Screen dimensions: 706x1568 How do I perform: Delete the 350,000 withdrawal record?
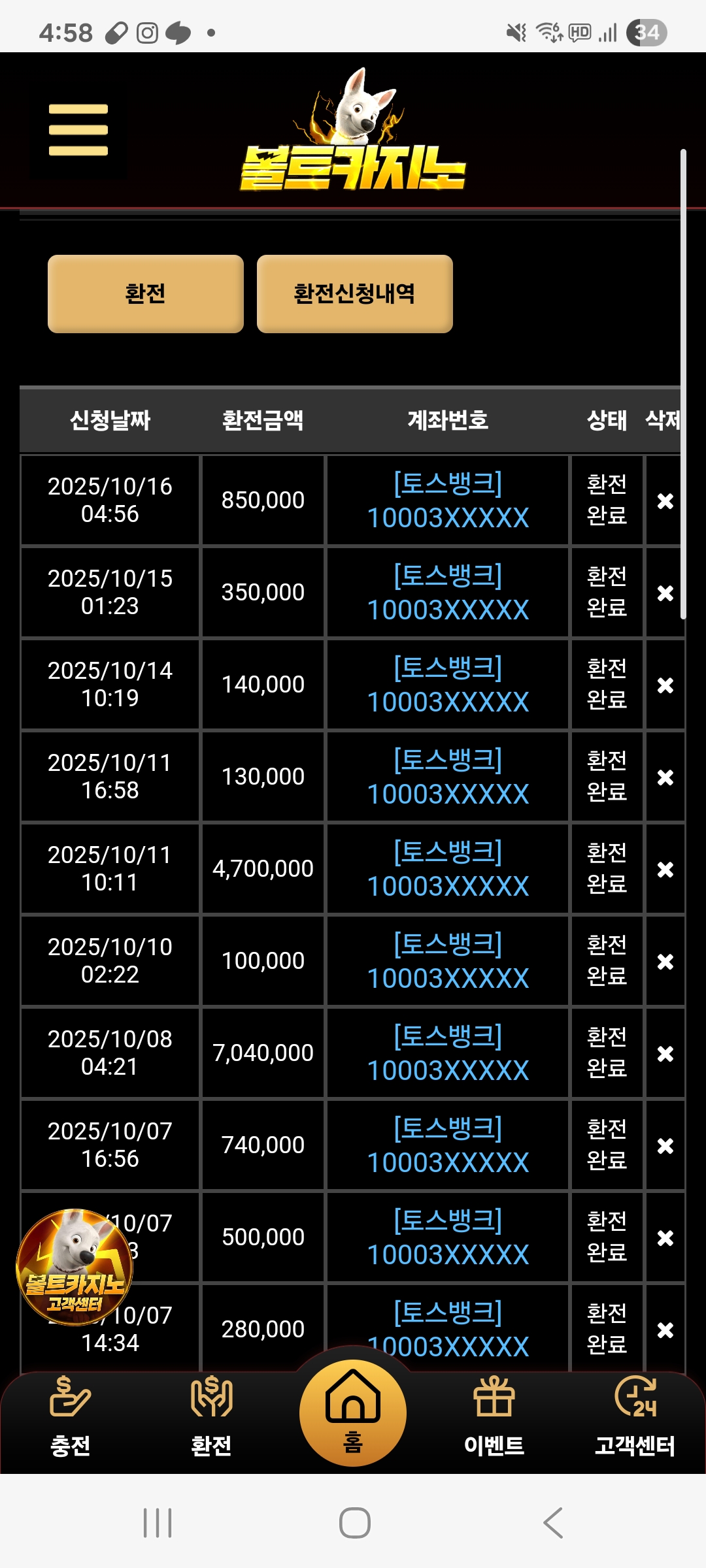point(665,593)
